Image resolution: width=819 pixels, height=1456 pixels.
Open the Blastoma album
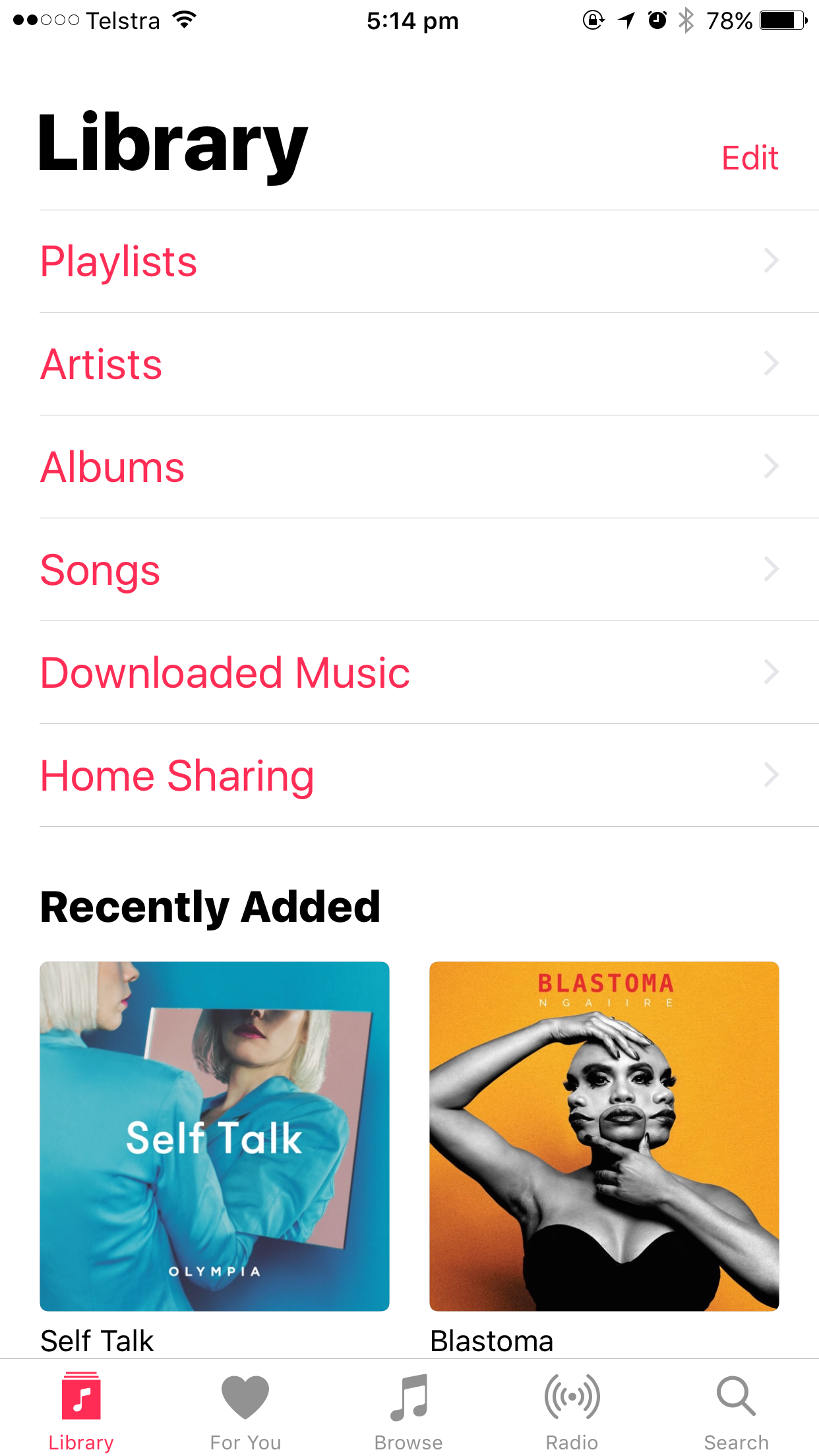tap(604, 1136)
